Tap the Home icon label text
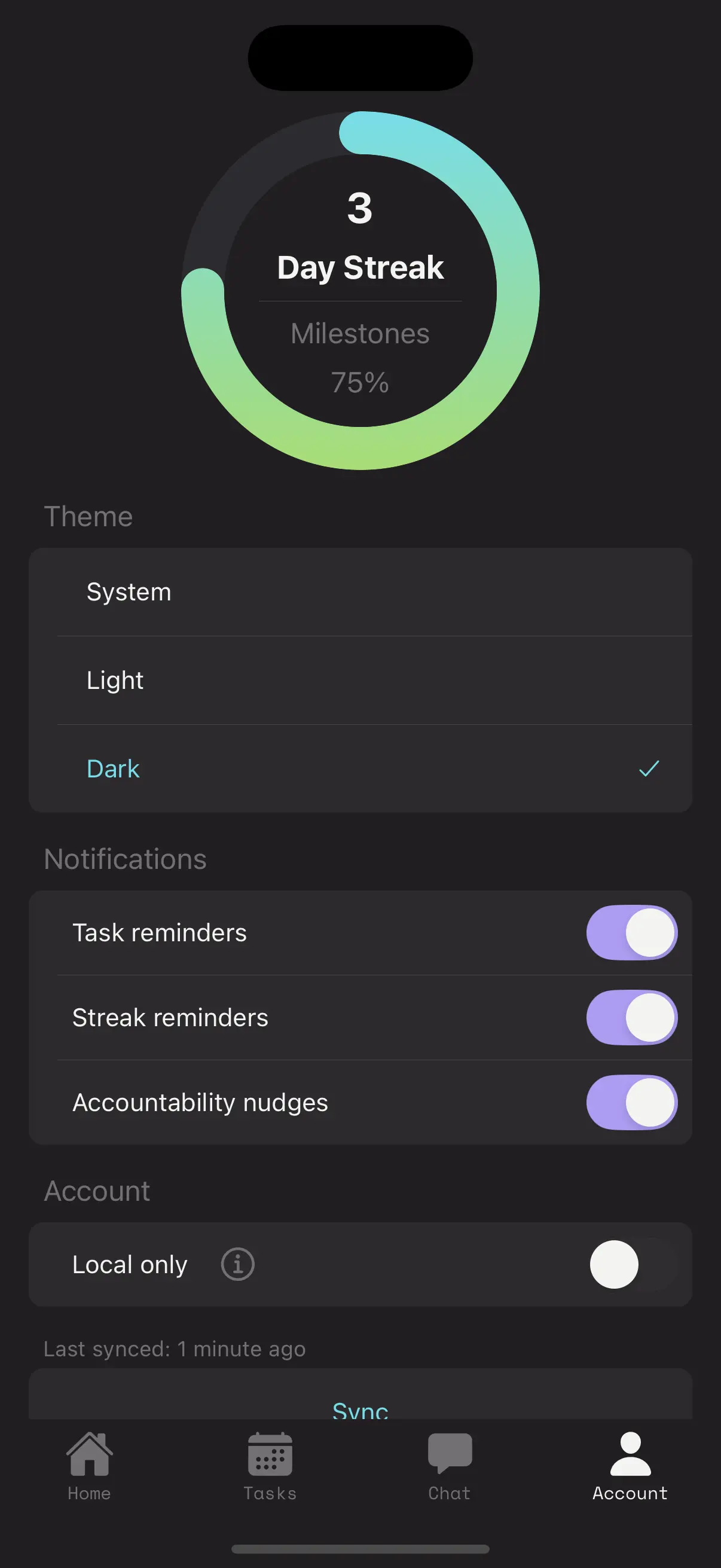 pos(90,1493)
